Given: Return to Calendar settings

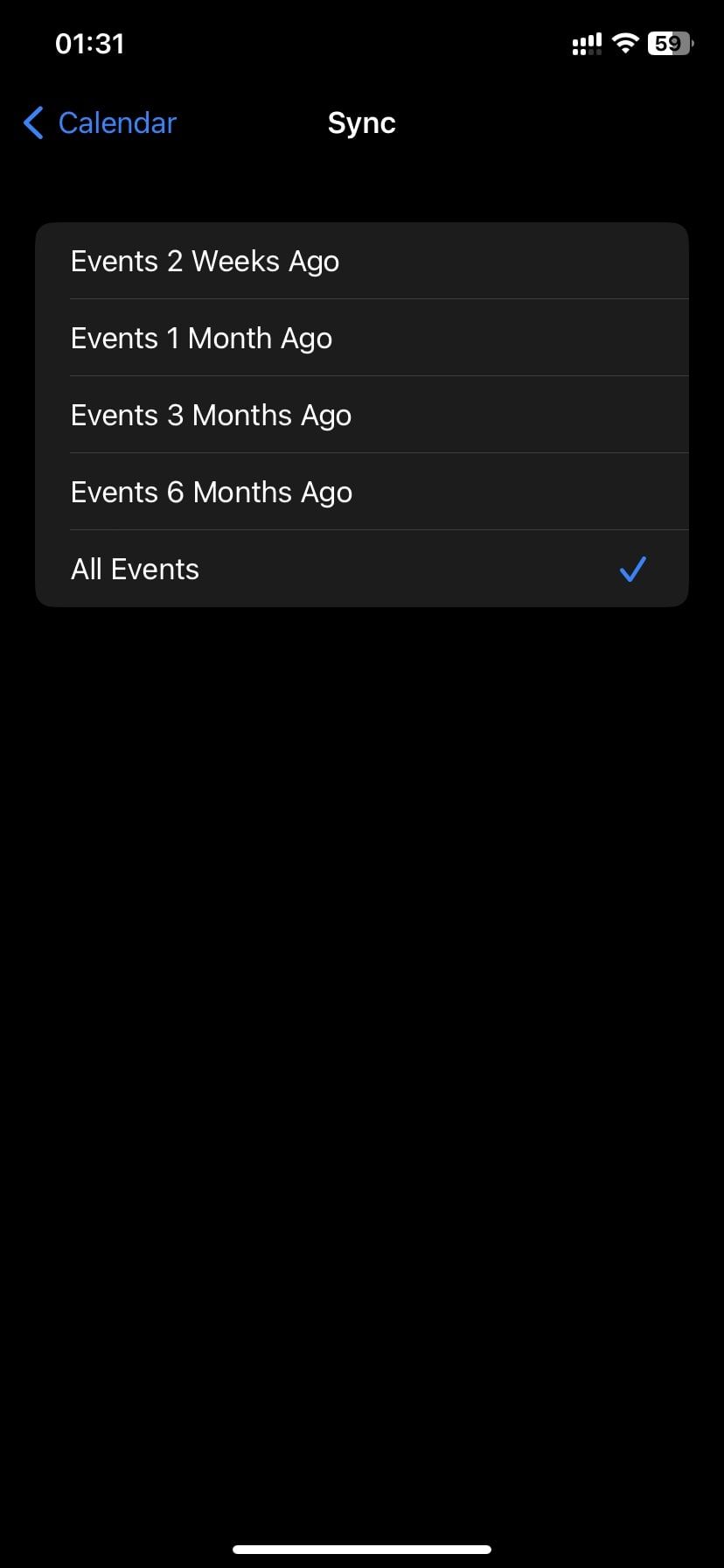Looking at the screenshot, I should (x=98, y=123).
